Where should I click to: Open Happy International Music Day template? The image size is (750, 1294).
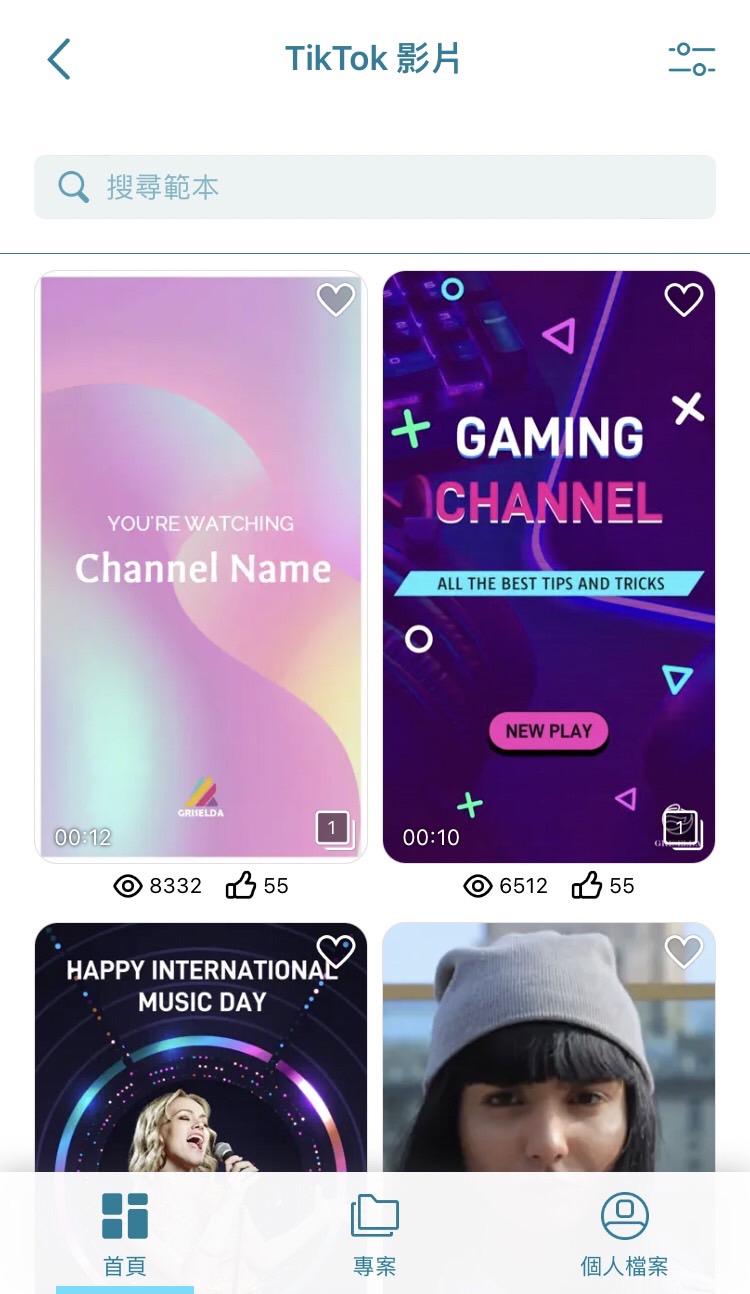pos(201,1060)
